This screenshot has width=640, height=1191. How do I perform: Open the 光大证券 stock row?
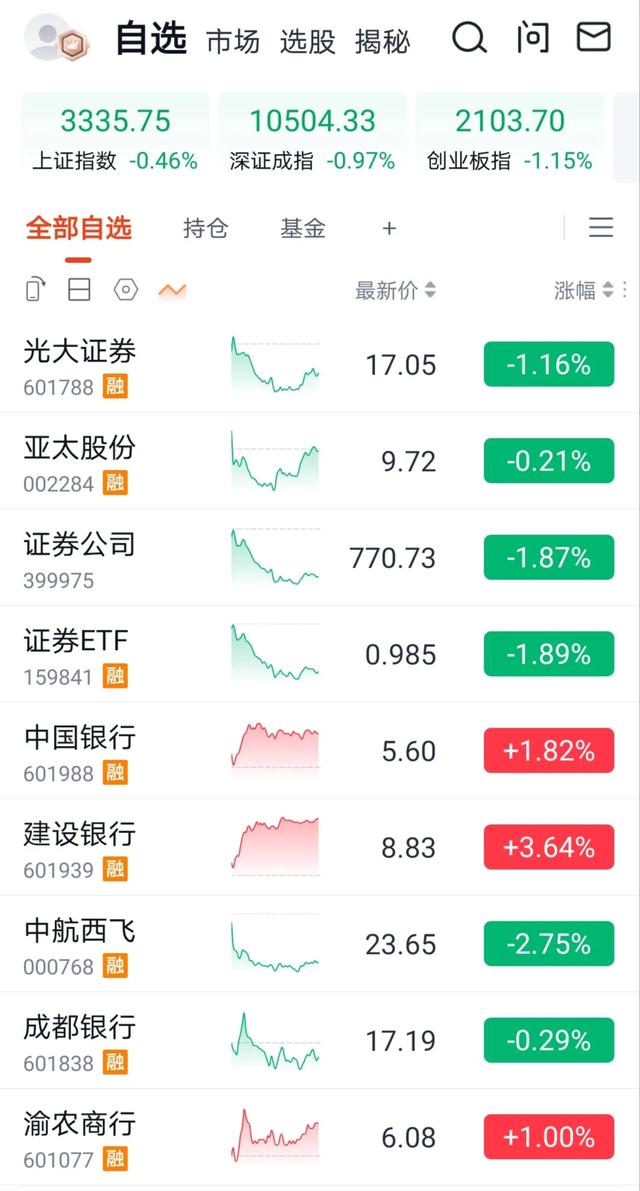[x=320, y=365]
